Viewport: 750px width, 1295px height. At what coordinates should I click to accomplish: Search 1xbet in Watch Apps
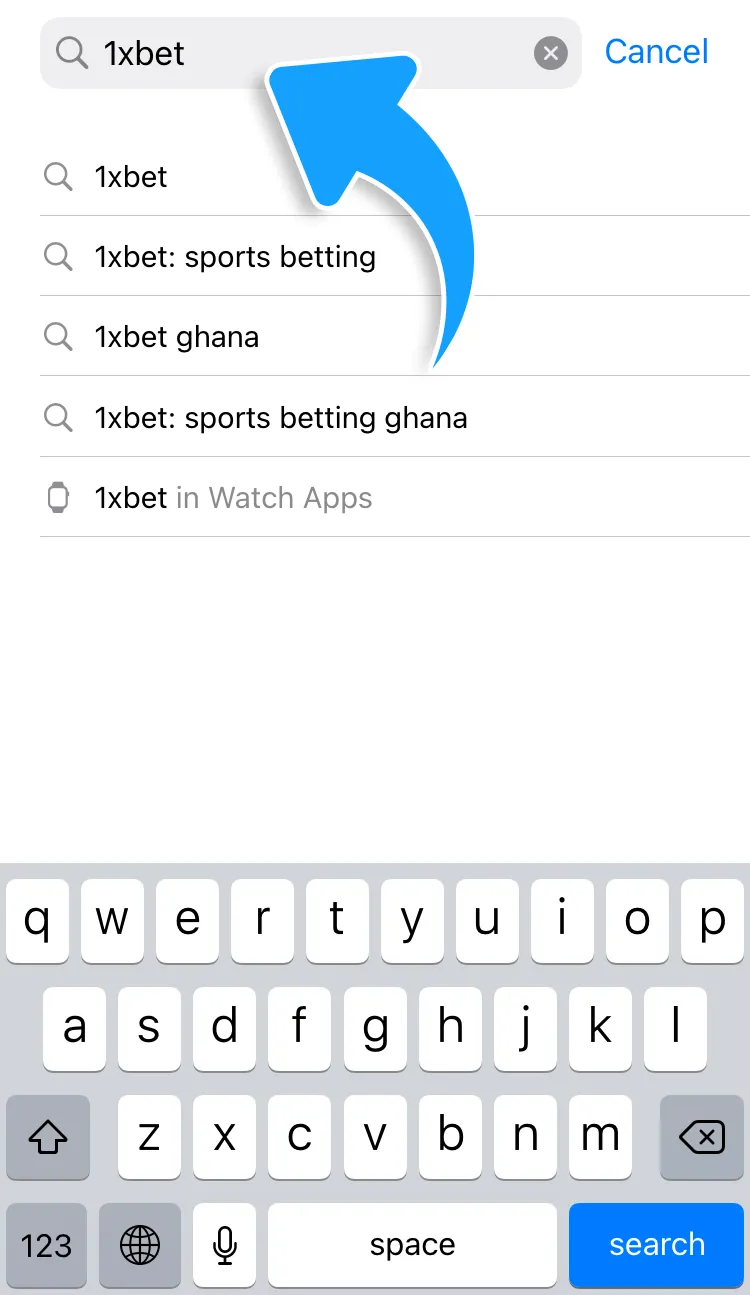(x=233, y=498)
